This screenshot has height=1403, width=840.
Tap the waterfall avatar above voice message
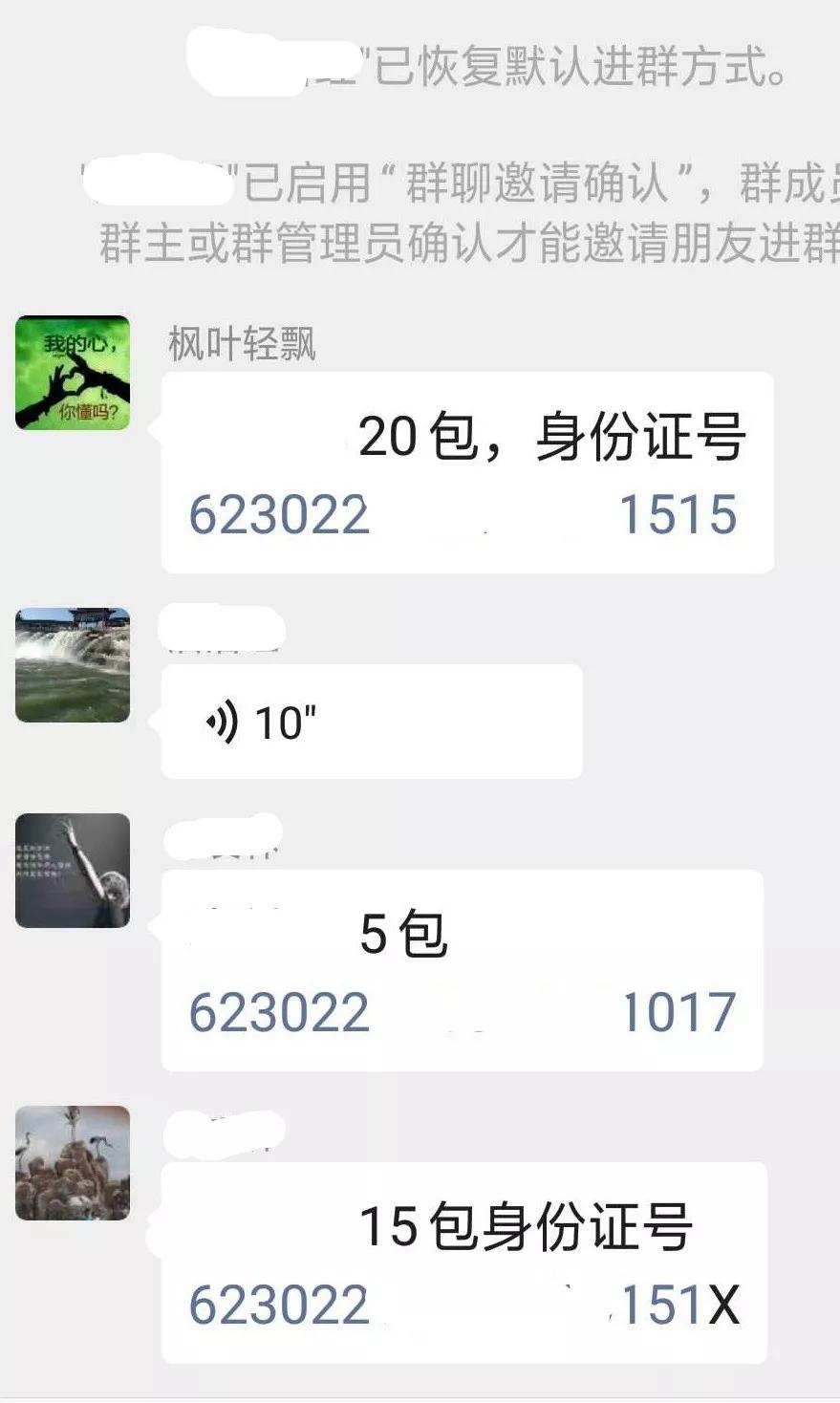(x=74, y=665)
